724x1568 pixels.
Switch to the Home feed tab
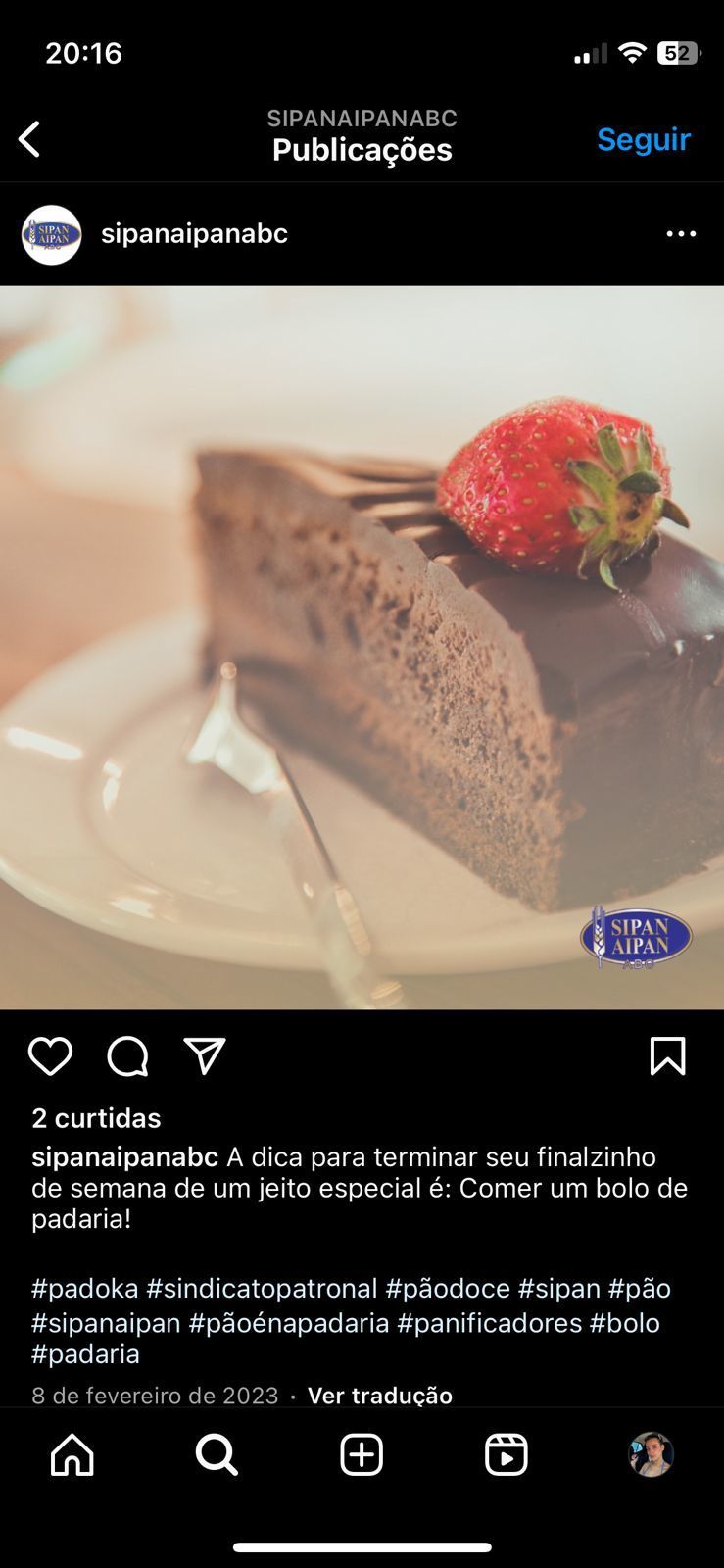72,1455
